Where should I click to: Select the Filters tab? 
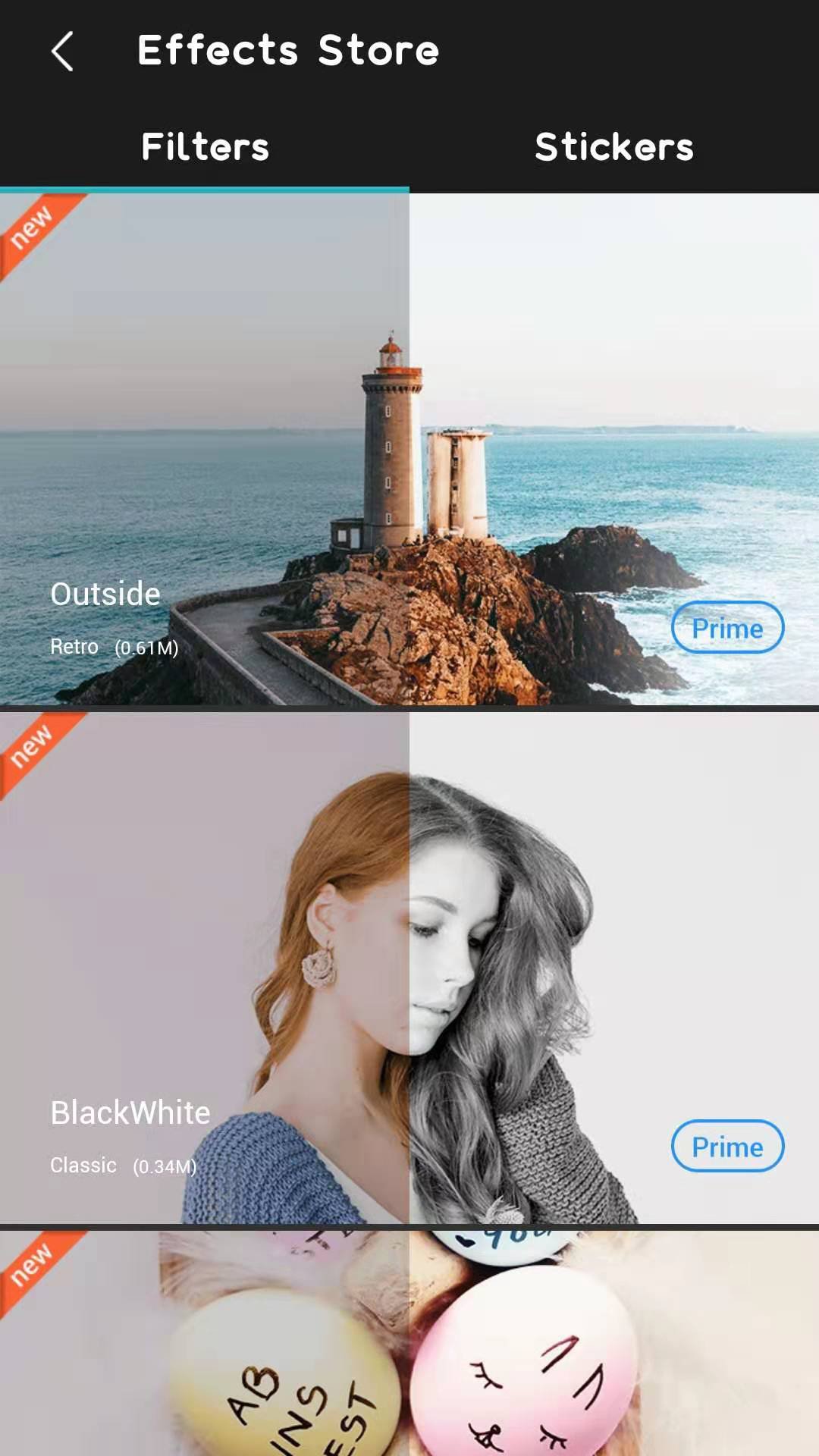[x=204, y=147]
